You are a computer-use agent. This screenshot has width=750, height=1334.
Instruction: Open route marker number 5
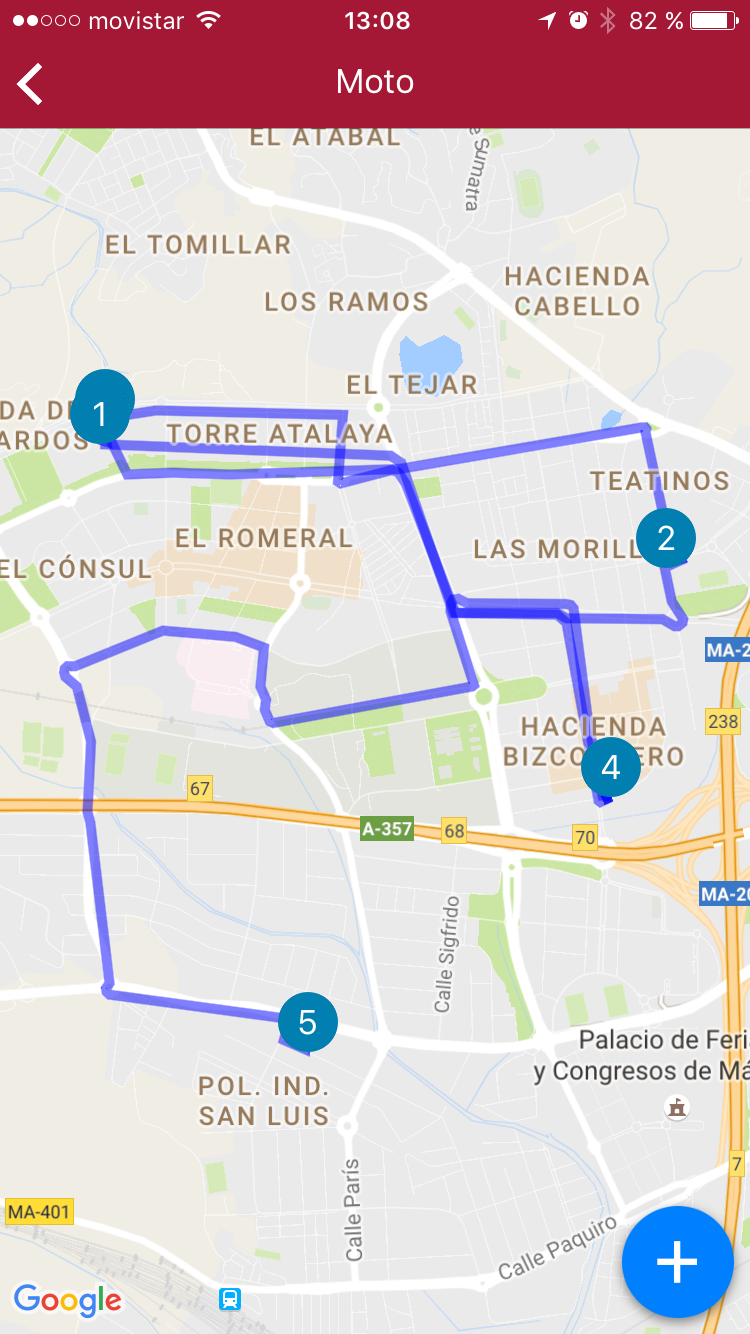tap(307, 1021)
